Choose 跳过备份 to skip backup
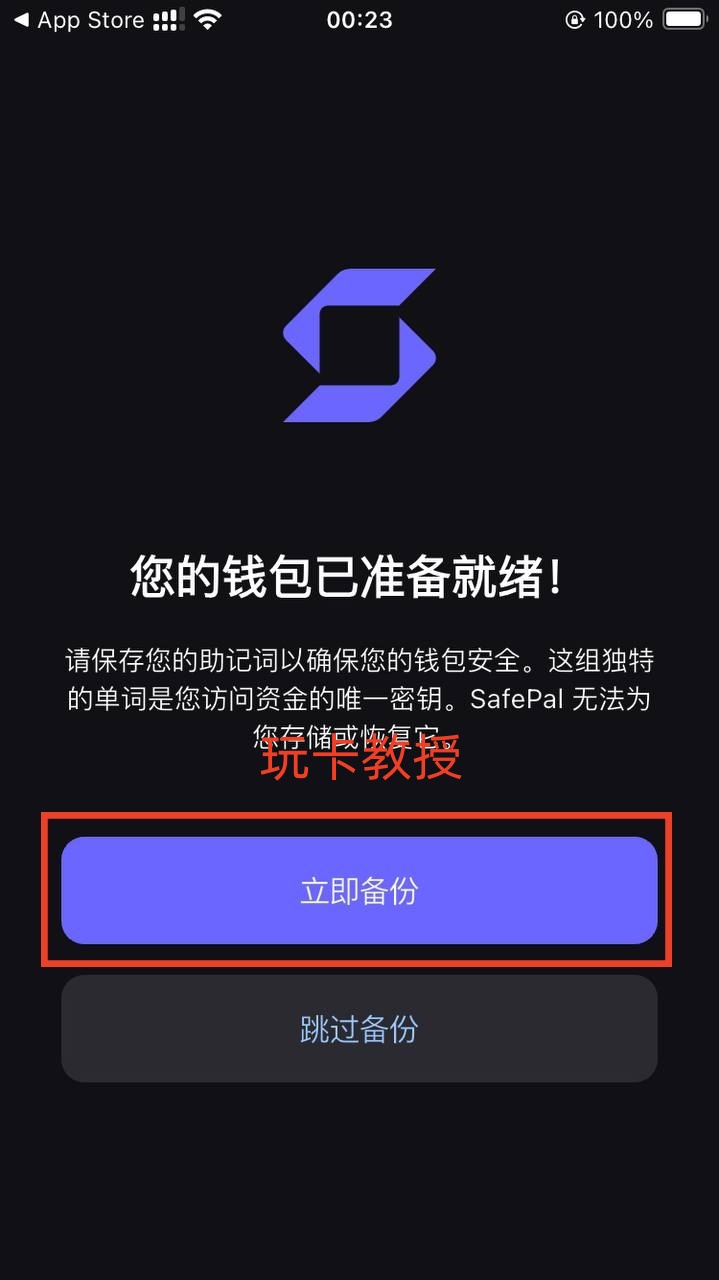Image resolution: width=719 pixels, height=1280 pixels. click(x=359, y=1029)
